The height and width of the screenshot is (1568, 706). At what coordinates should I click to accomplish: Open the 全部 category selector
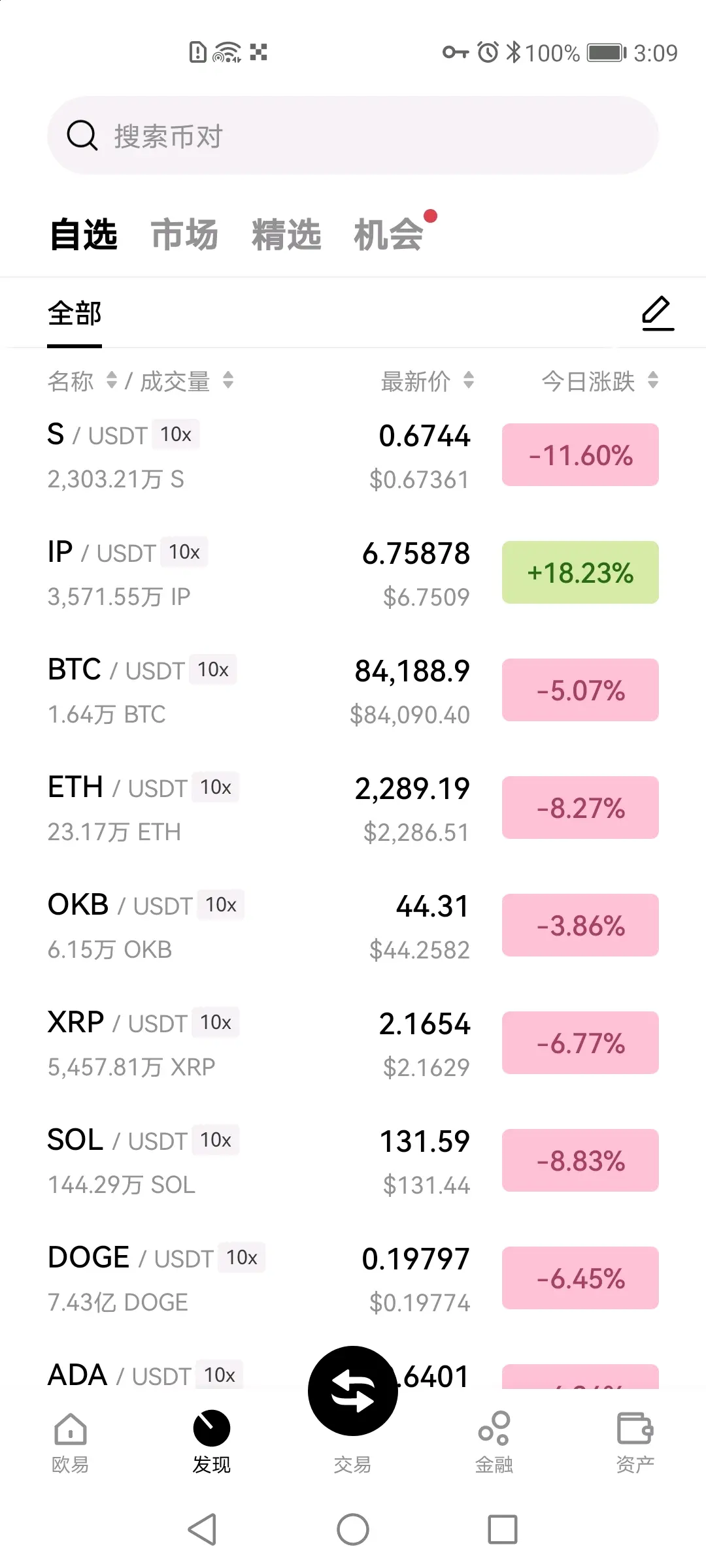pyautogui.click(x=74, y=314)
